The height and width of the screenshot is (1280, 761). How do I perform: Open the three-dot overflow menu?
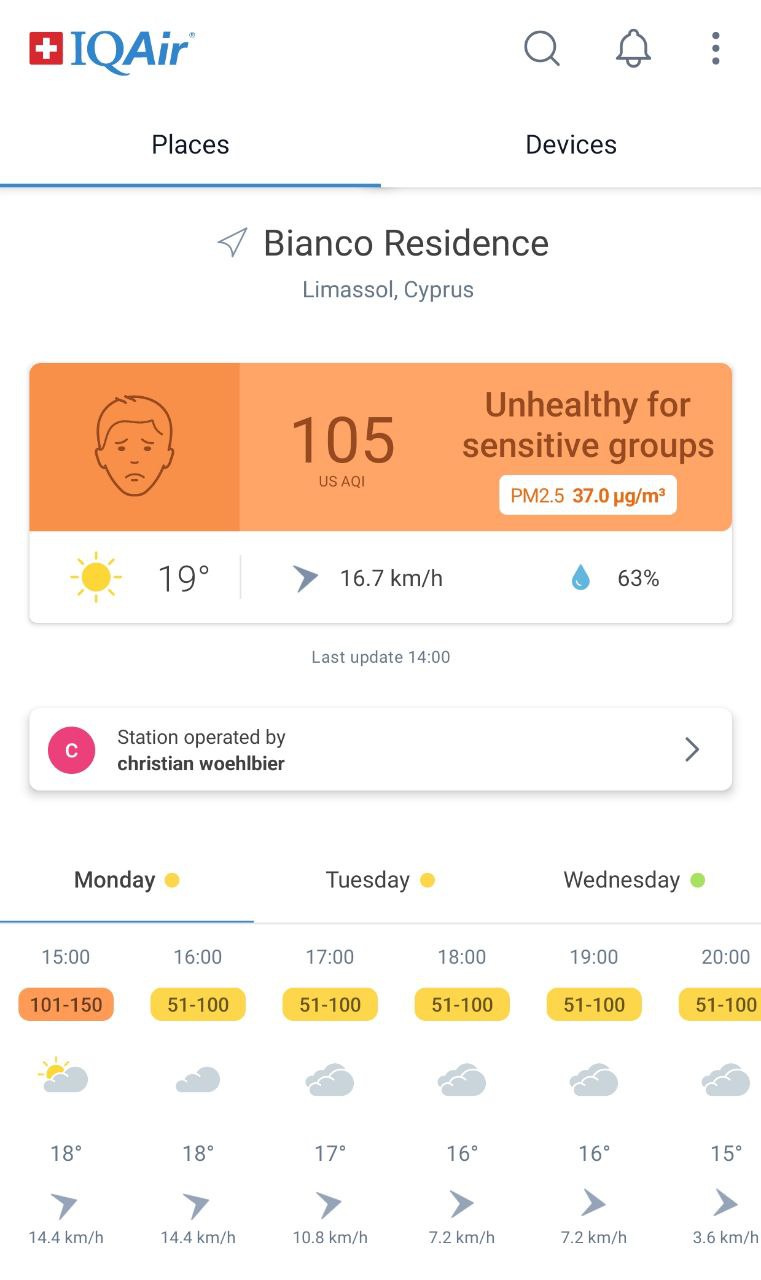pyautogui.click(x=715, y=48)
